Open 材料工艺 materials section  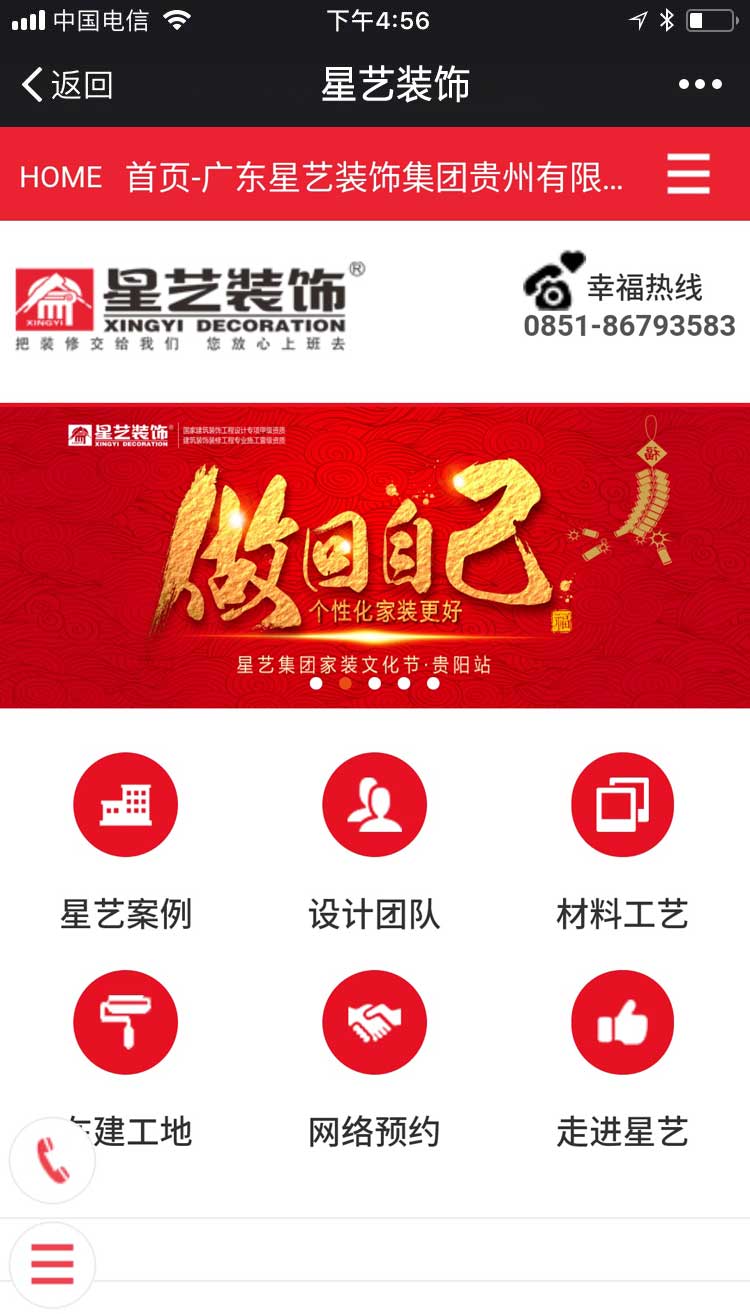[x=622, y=805]
